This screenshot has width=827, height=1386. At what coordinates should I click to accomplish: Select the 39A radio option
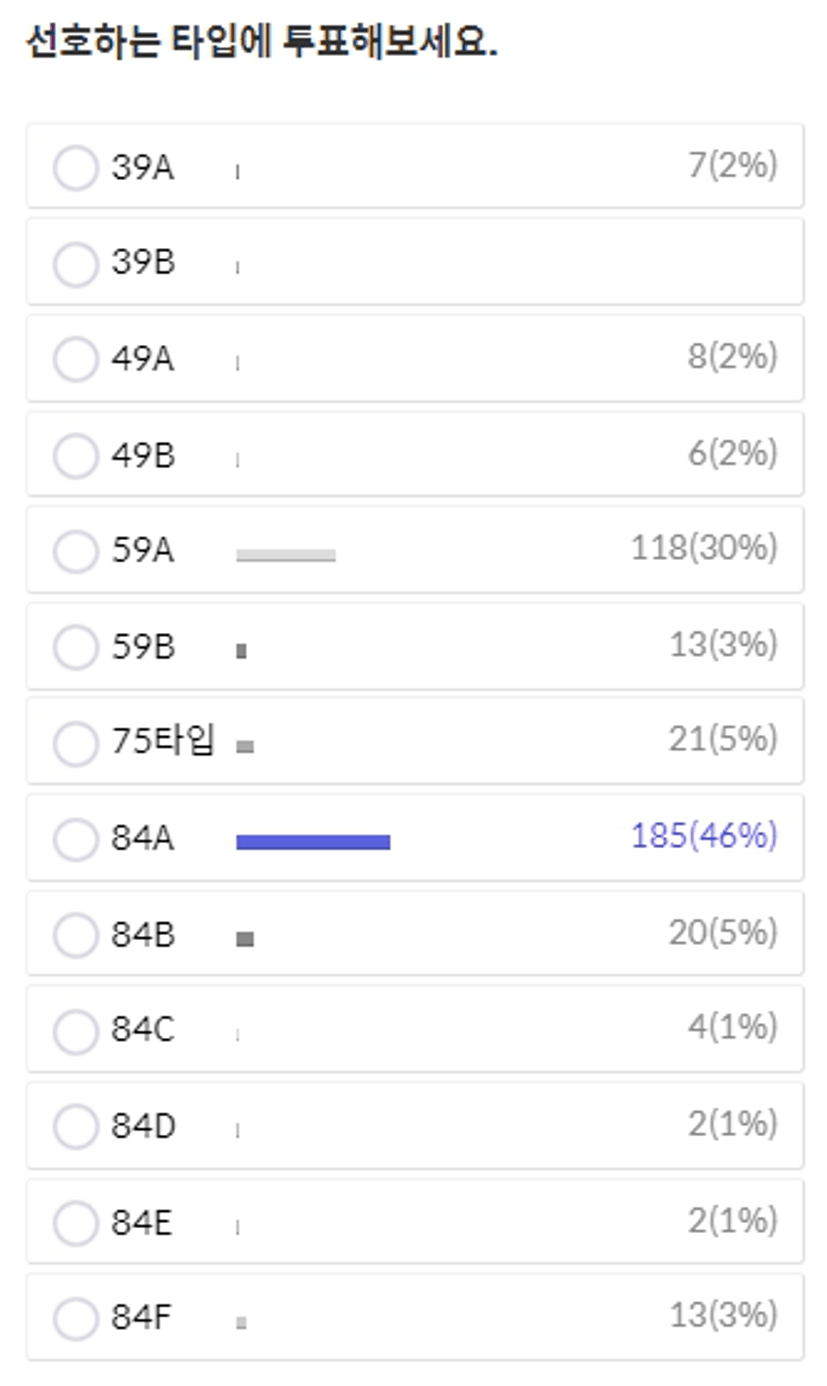pos(76,168)
